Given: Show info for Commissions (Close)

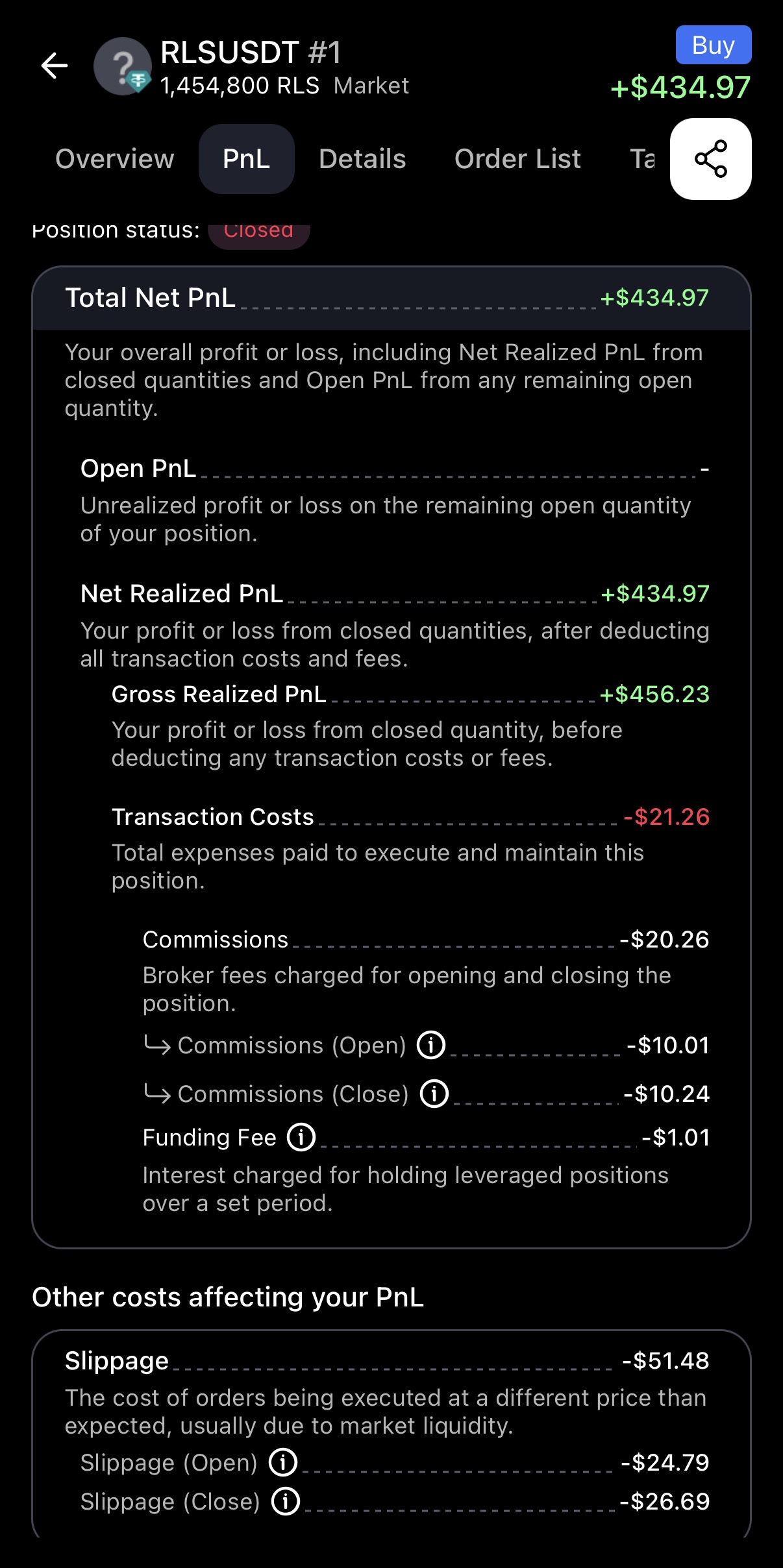Looking at the screenshot, I should pyautogui.click(x=434, y=1094).
